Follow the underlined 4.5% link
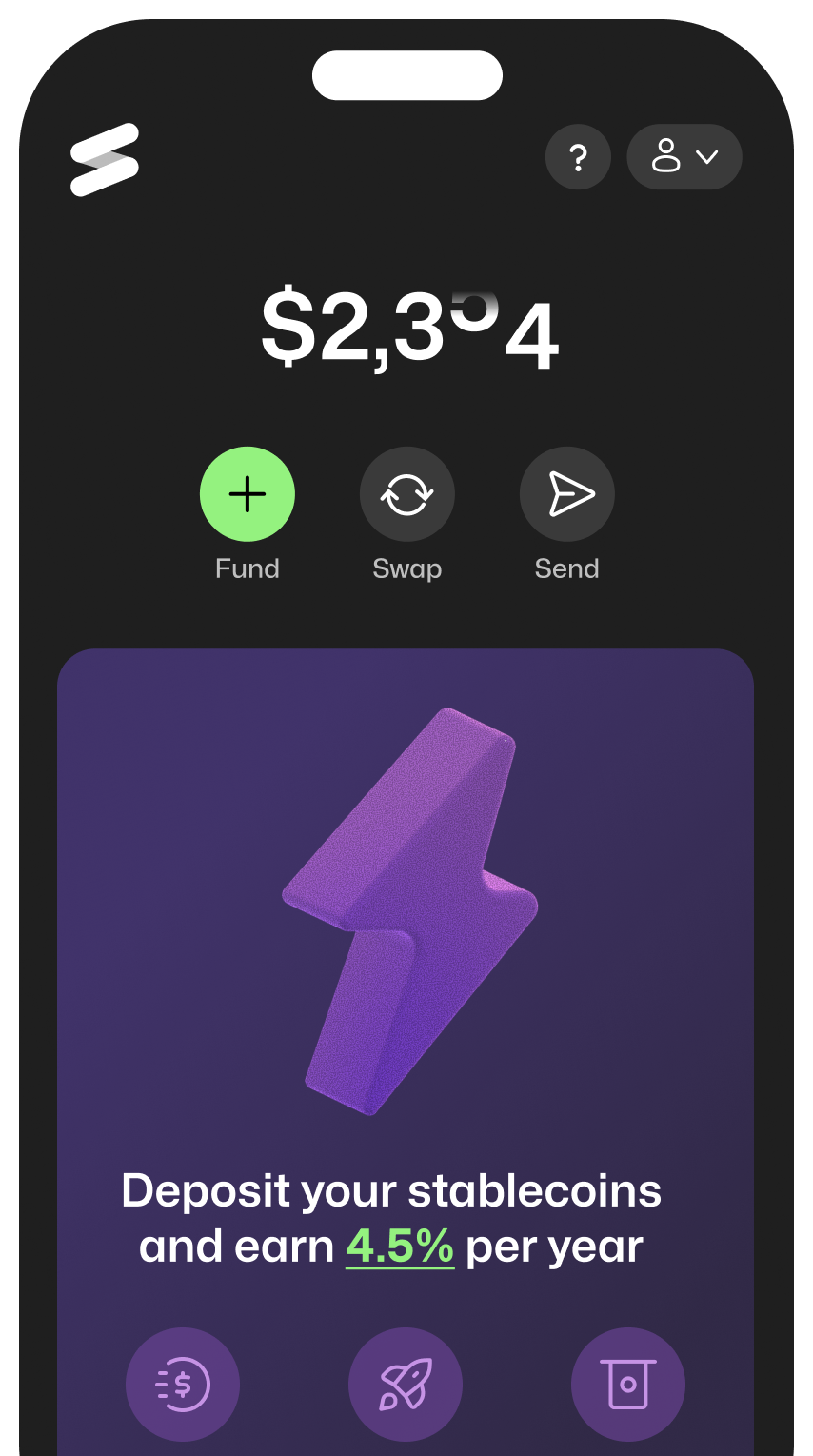813x1456 pixels. (400, 1247)
